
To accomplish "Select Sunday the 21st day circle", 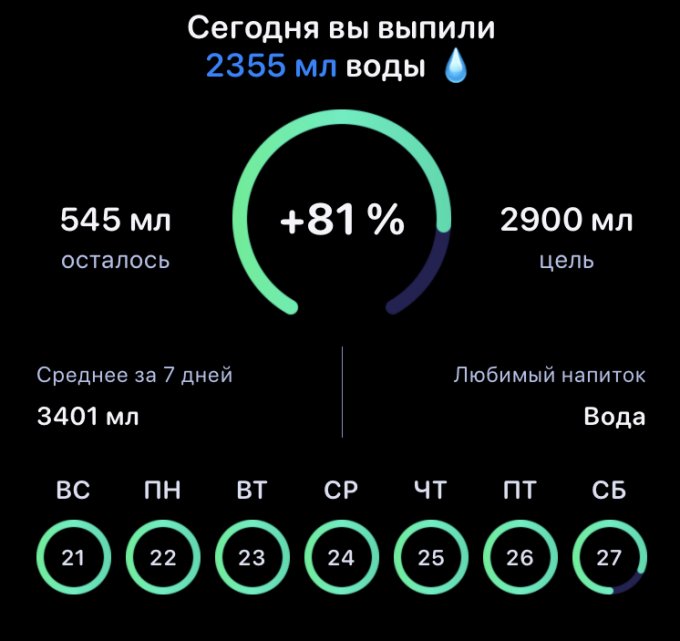I will pyautogui.click(x=73, y=557).
